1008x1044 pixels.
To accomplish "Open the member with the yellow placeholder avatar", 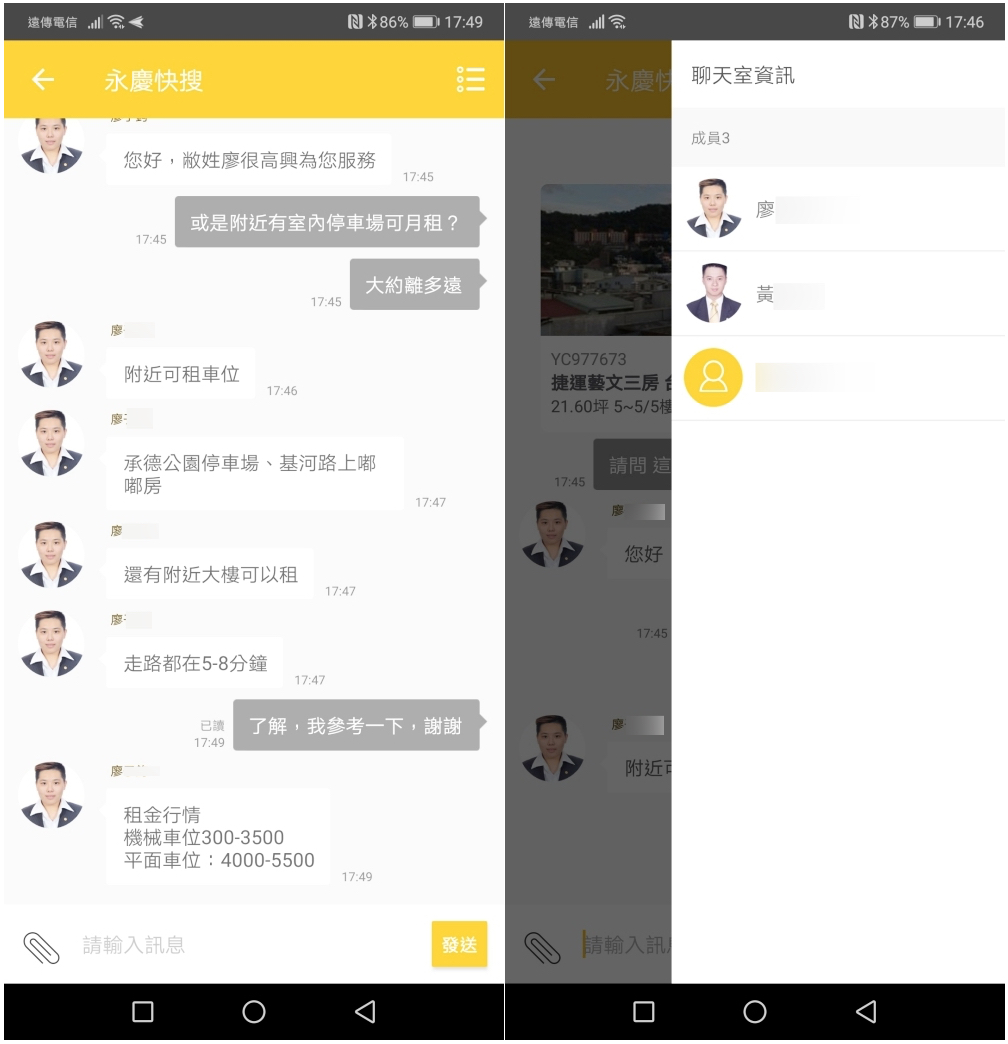I will click(x=838, y=377).
